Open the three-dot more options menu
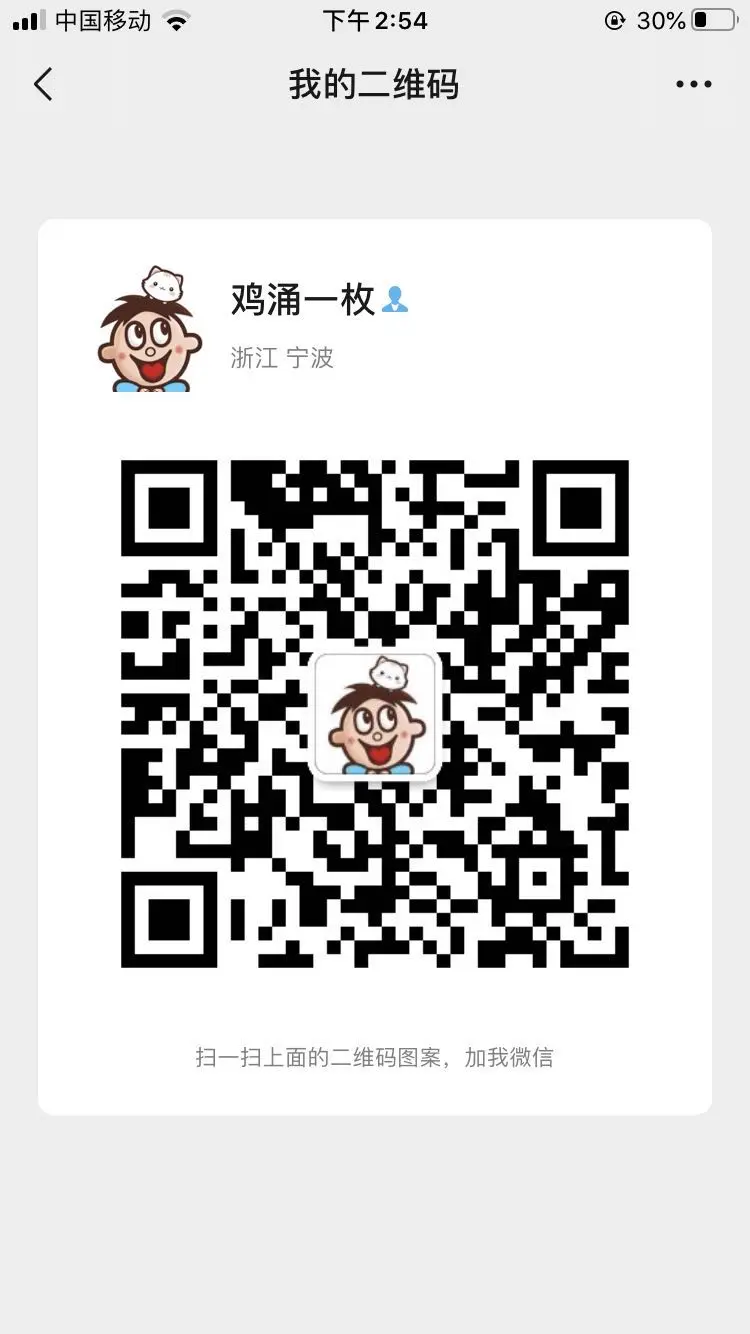The image size is (750, 1334). click(x=693, y=85)
